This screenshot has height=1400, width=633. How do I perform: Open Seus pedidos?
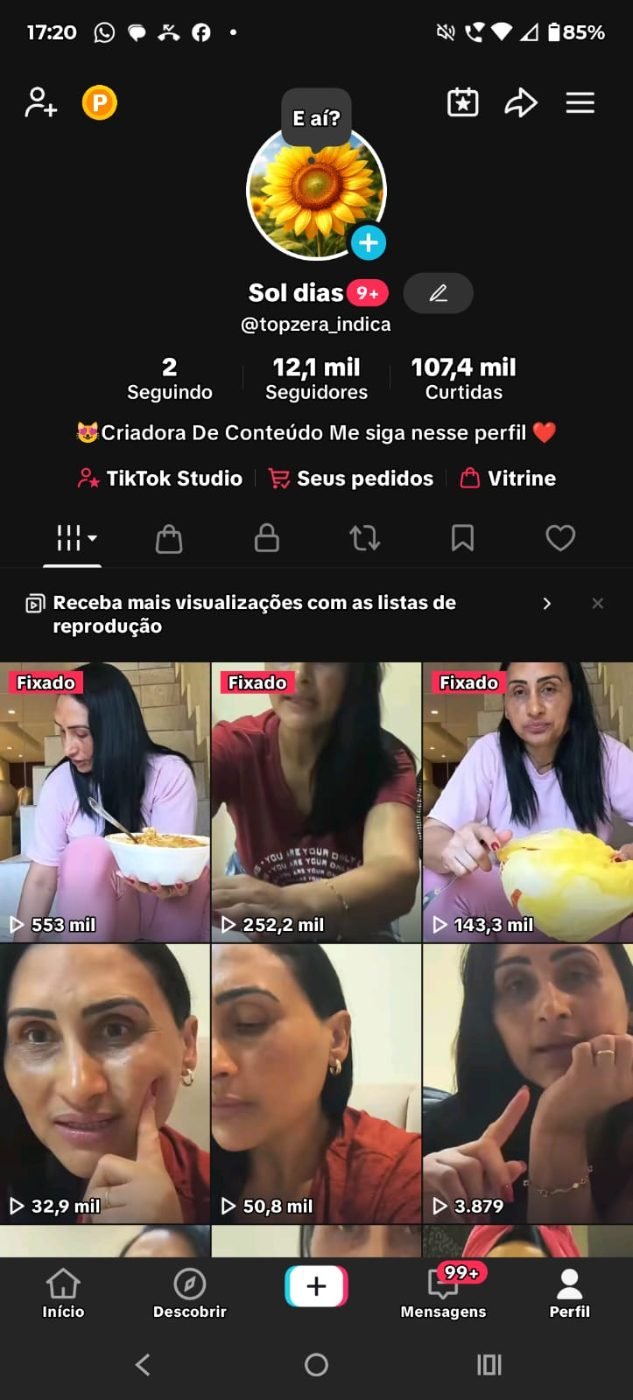pos(351,478)
